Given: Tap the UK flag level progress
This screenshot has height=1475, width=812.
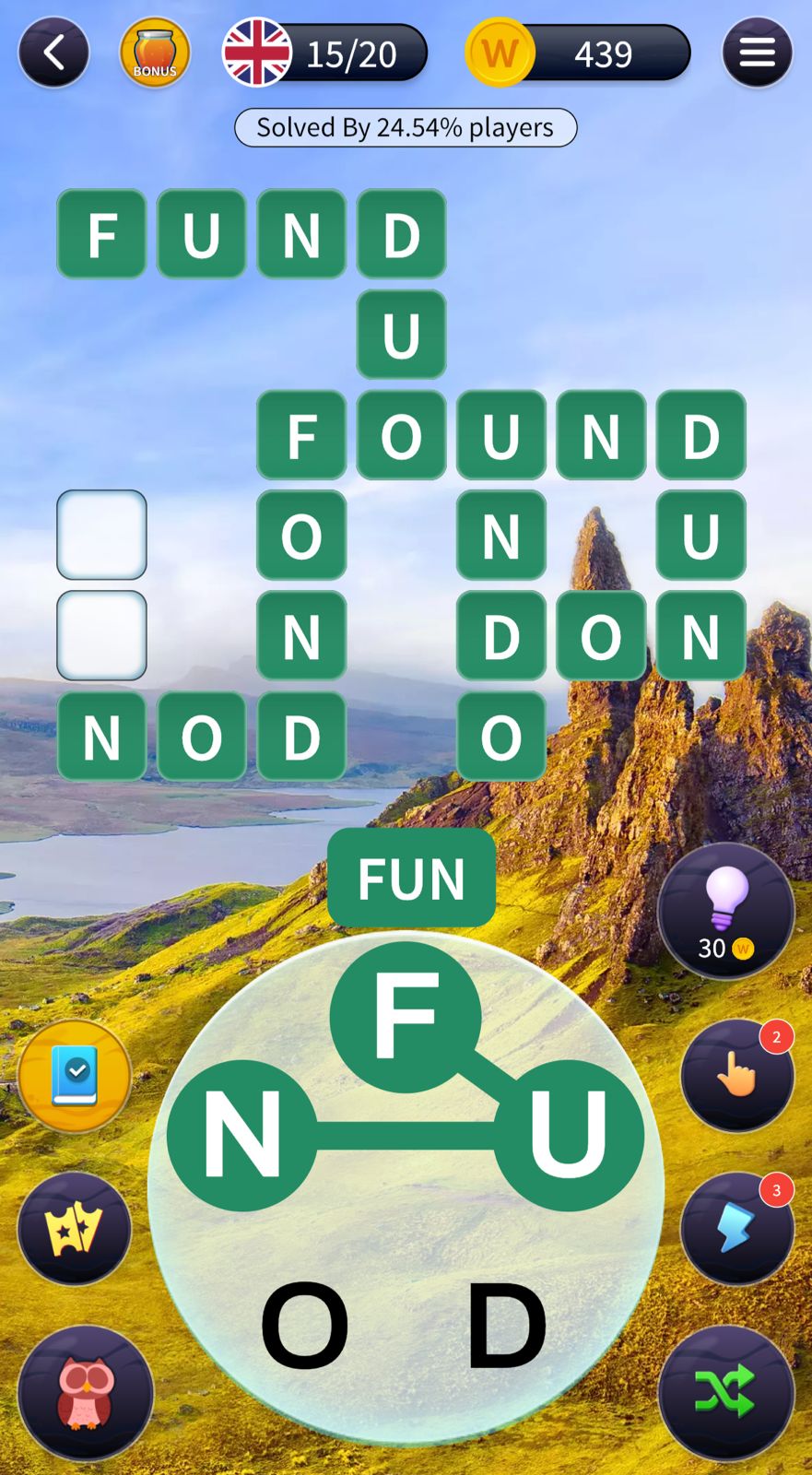Looking at the screenshot, I should tap(324, 53).
